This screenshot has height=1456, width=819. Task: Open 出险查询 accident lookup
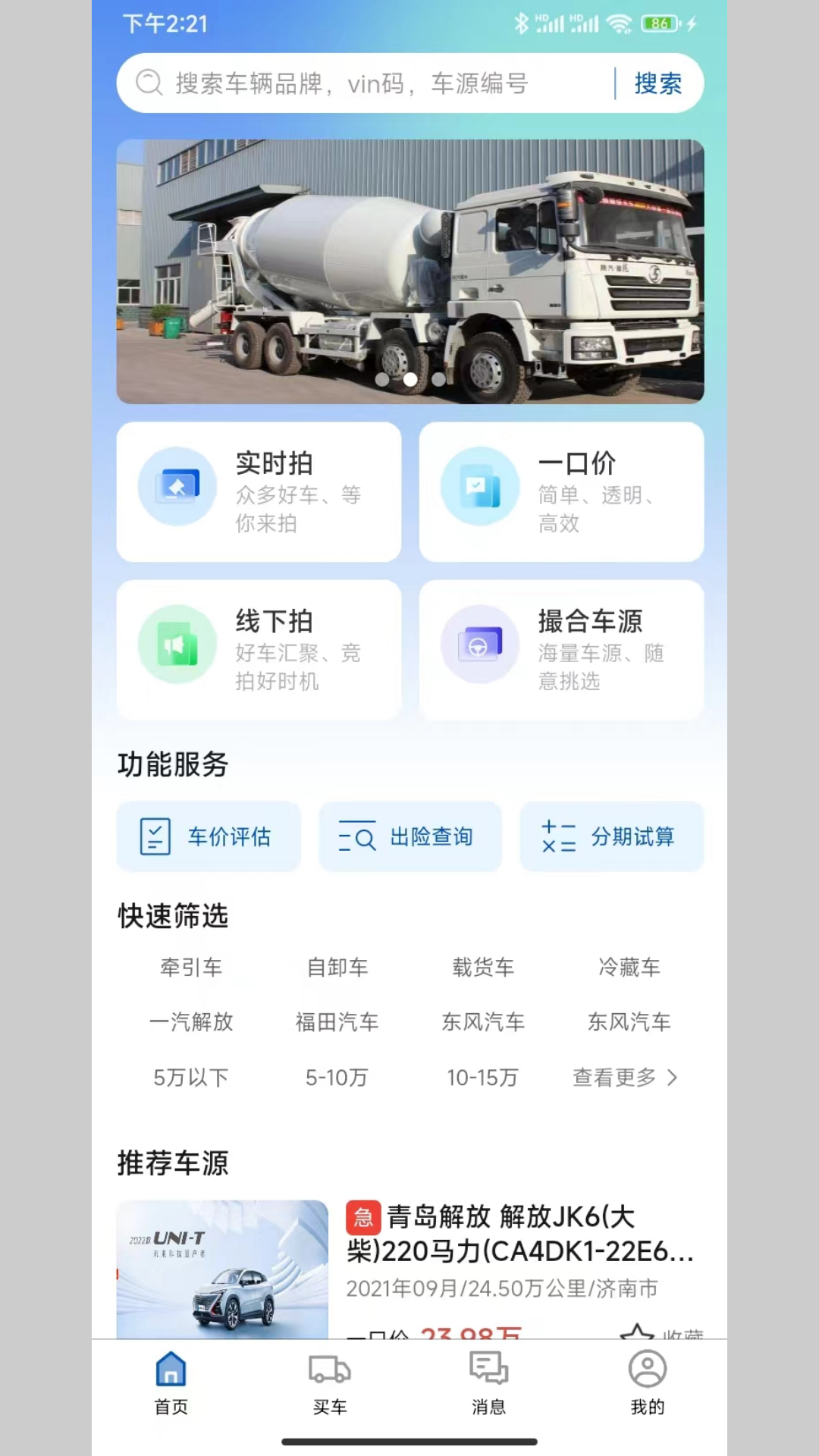pyautogui.click(x=409, y=836)
